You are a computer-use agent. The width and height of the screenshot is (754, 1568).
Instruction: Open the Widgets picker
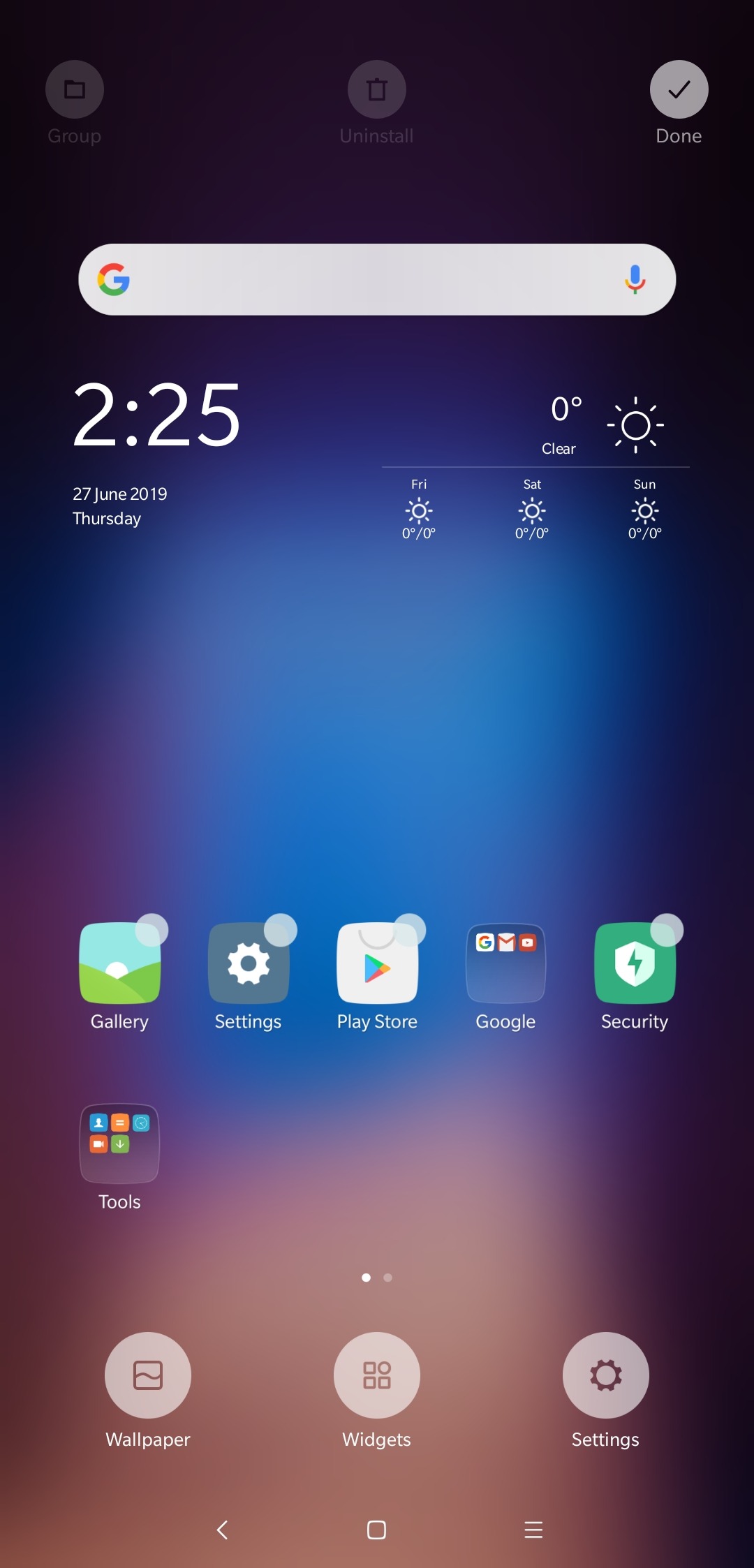[x=377, y=1375]
